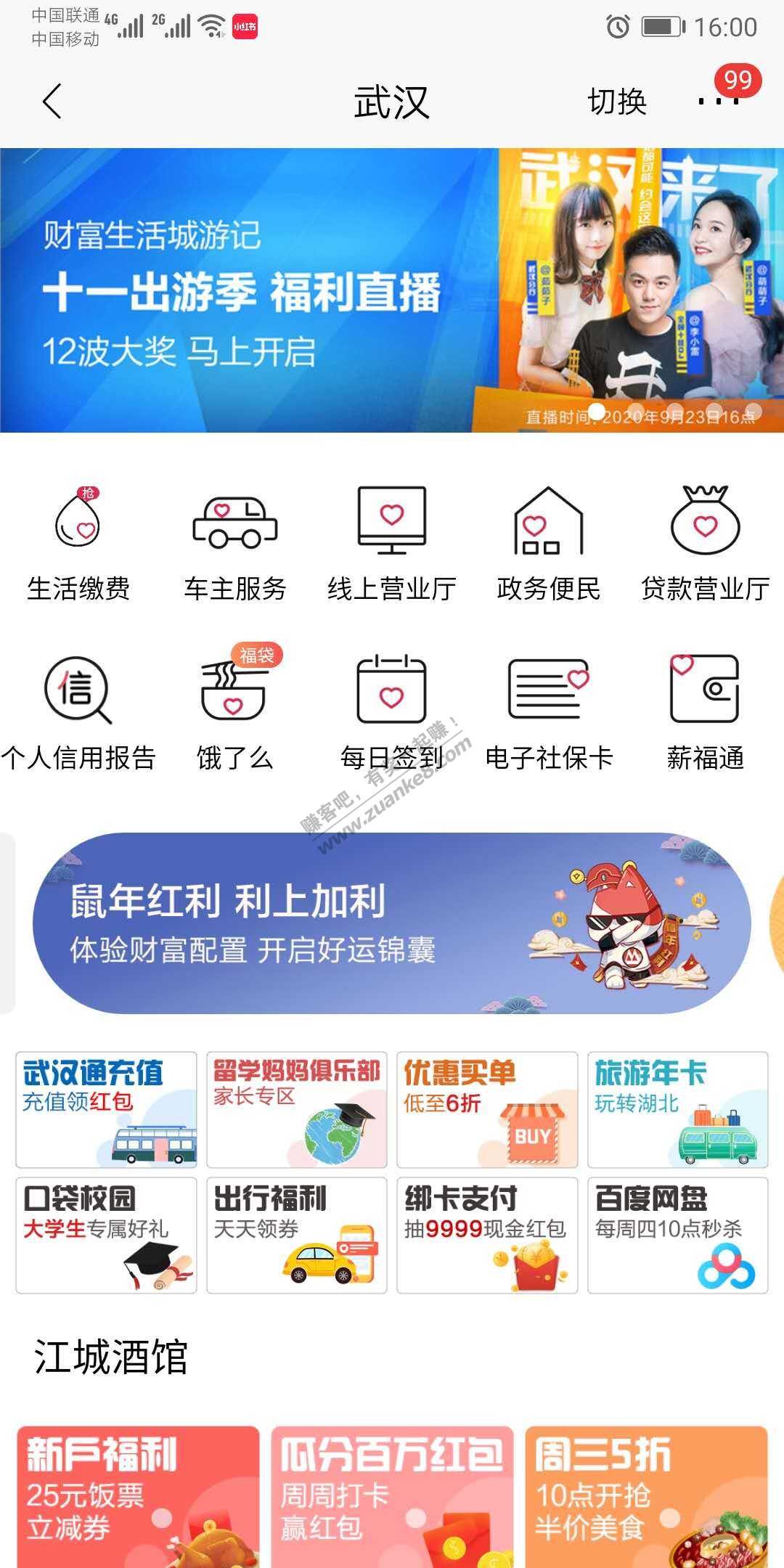Open the 十一出游季 福利直播 banner

tap(392, 290)
